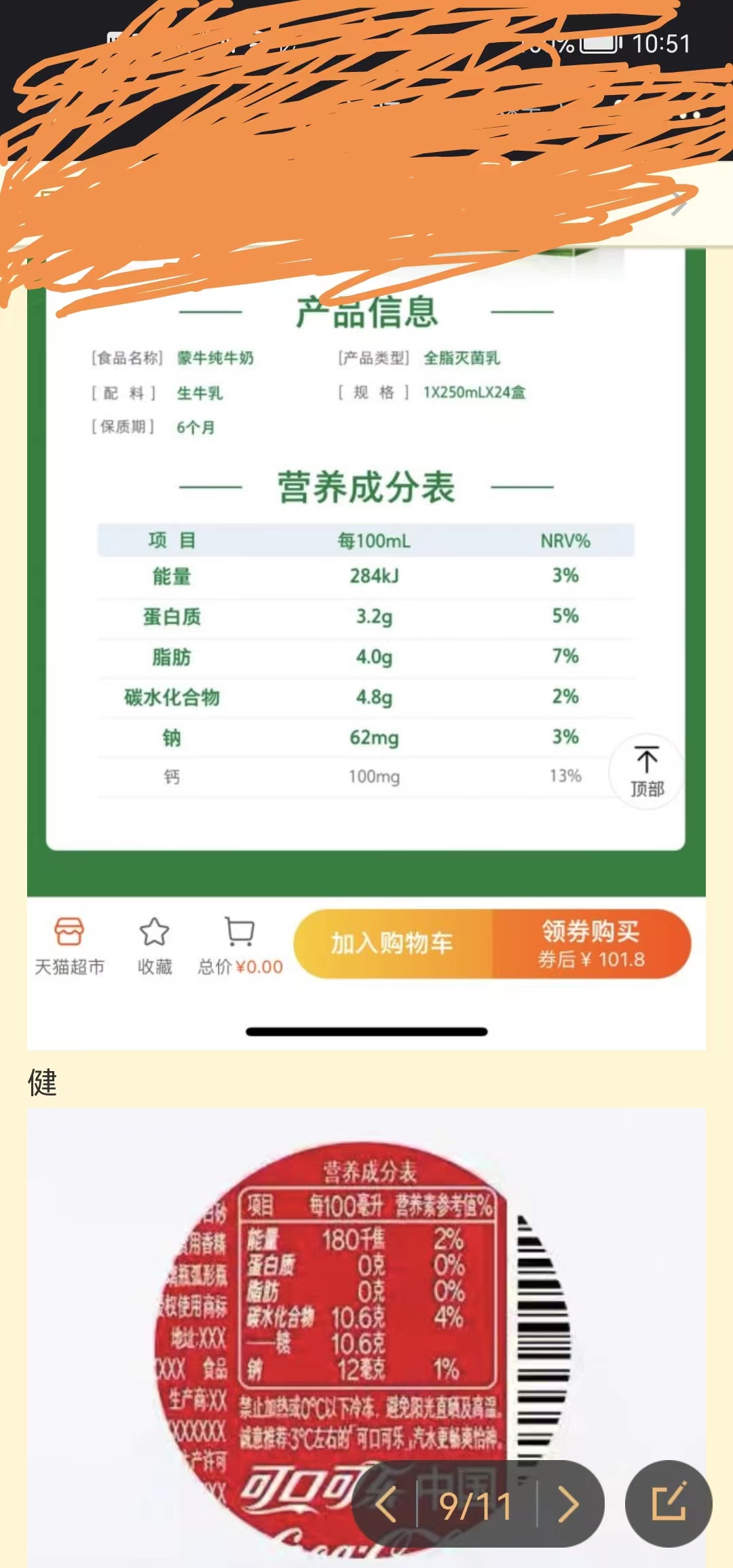The image size is (733, 1568).
Task: Go to the previous image
Action: point(386,1505)
